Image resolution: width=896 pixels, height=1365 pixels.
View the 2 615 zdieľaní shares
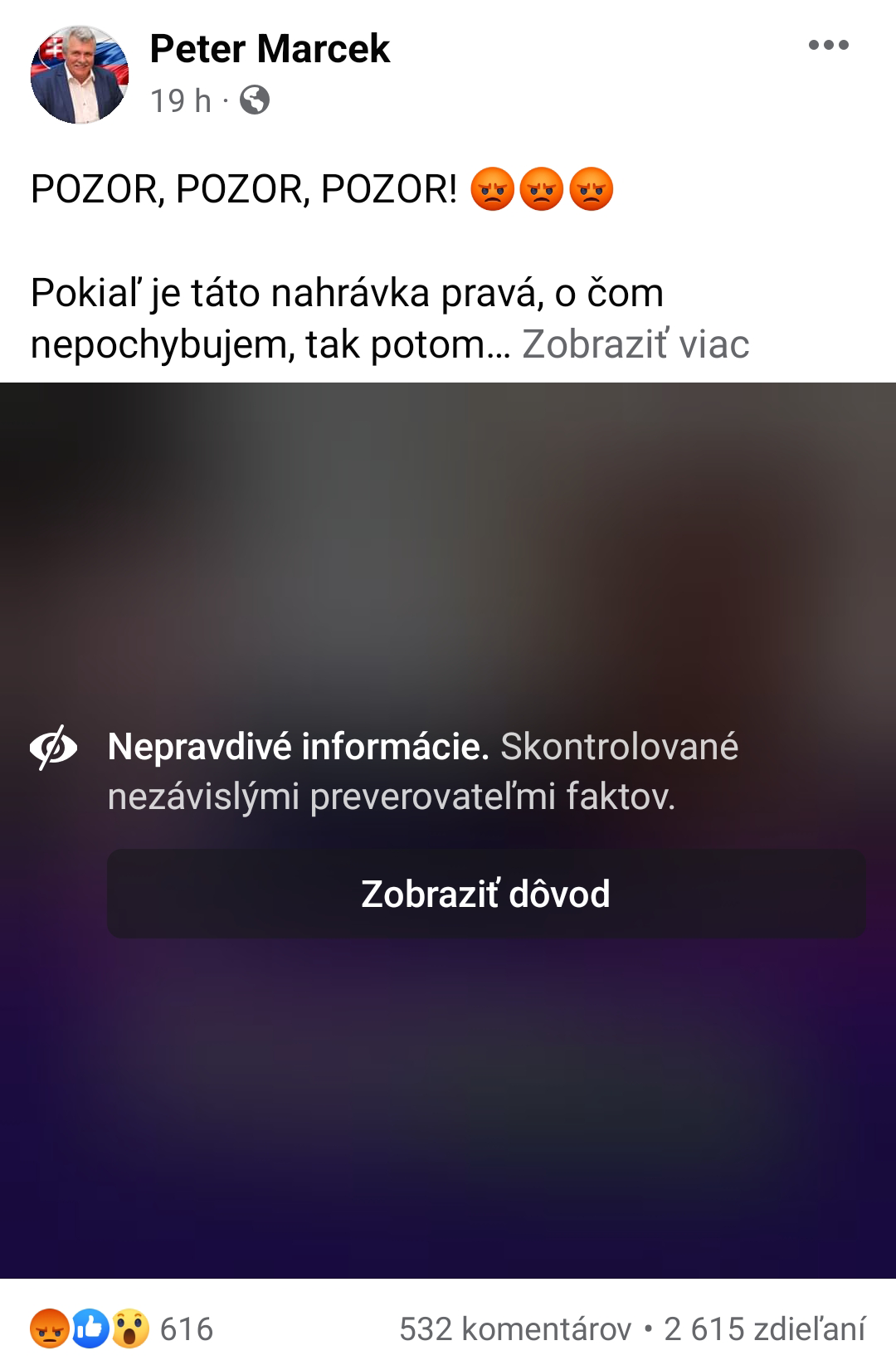pyautogui.click(x=765, y=1328)
